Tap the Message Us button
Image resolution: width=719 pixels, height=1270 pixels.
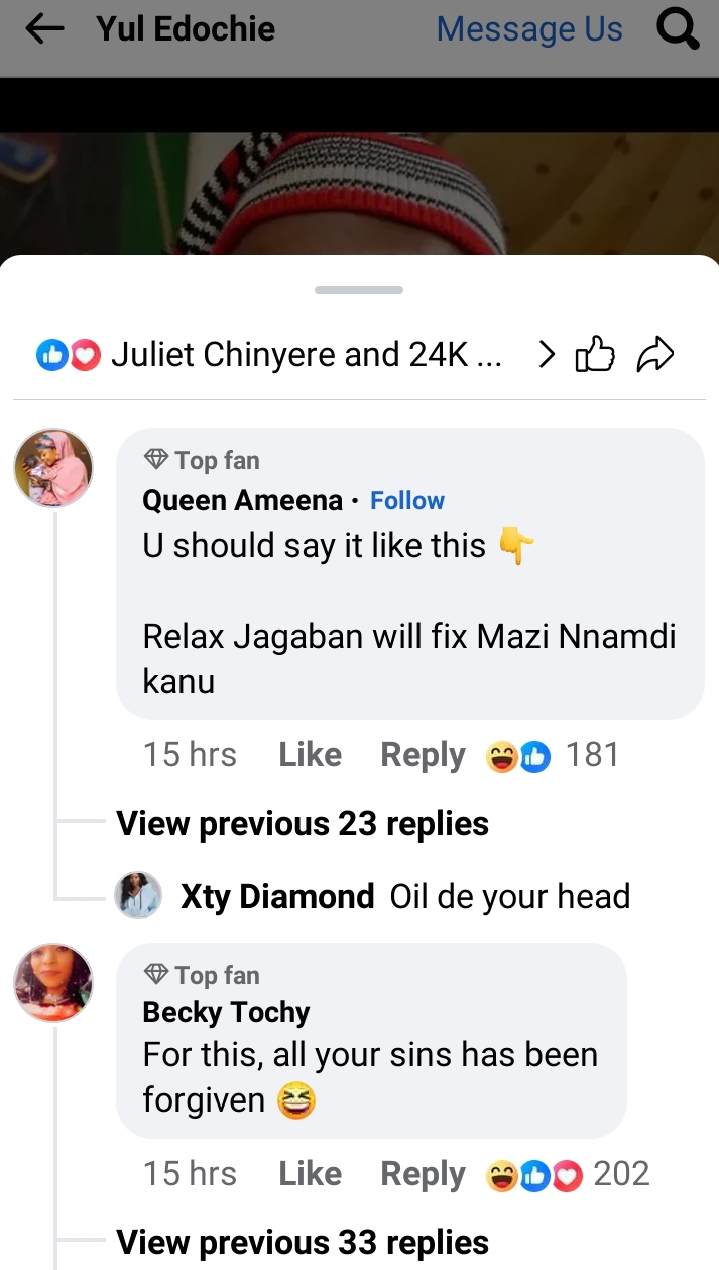pos(529,30)
